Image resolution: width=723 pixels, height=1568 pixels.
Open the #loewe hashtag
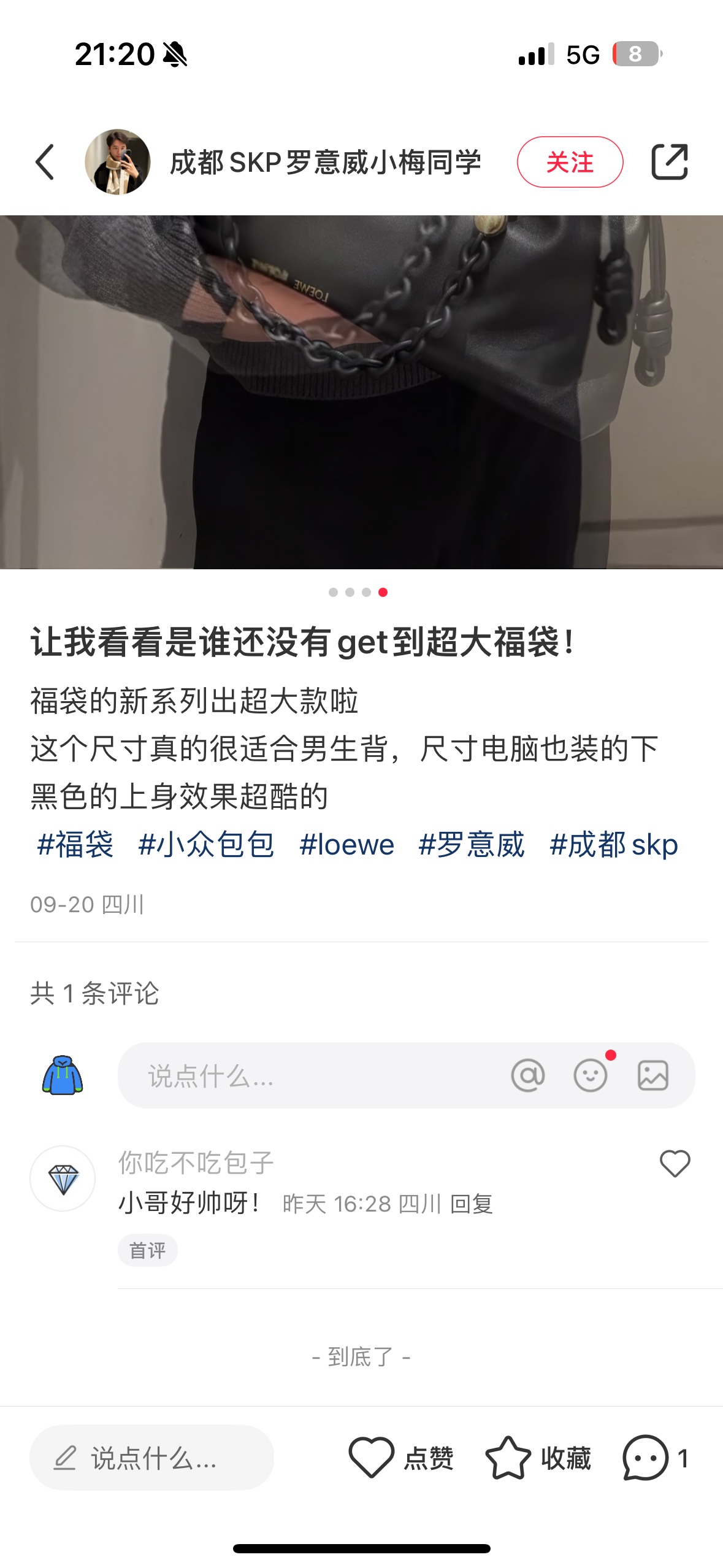[346, 844]
